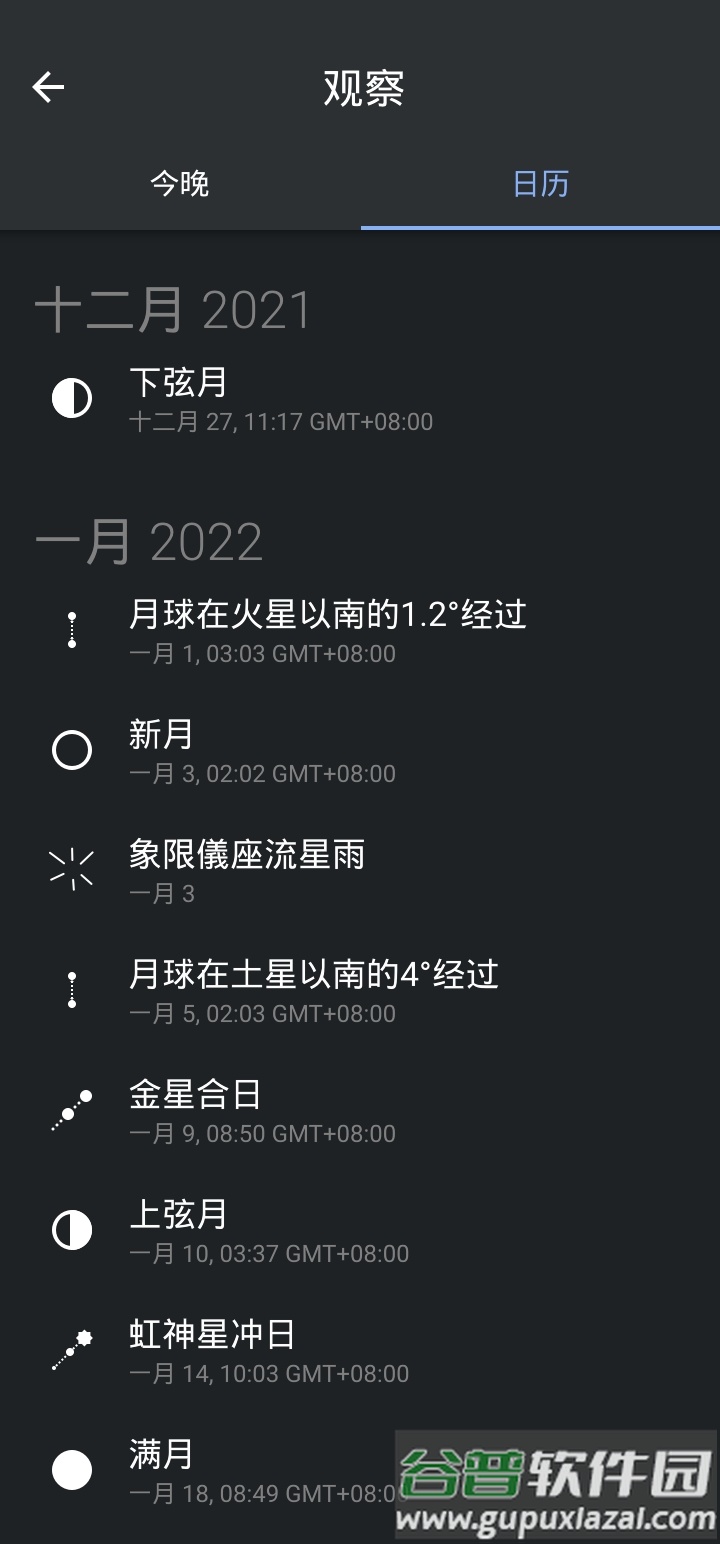Click the Moon-Saturn passage dotted icon

(71, 990)
